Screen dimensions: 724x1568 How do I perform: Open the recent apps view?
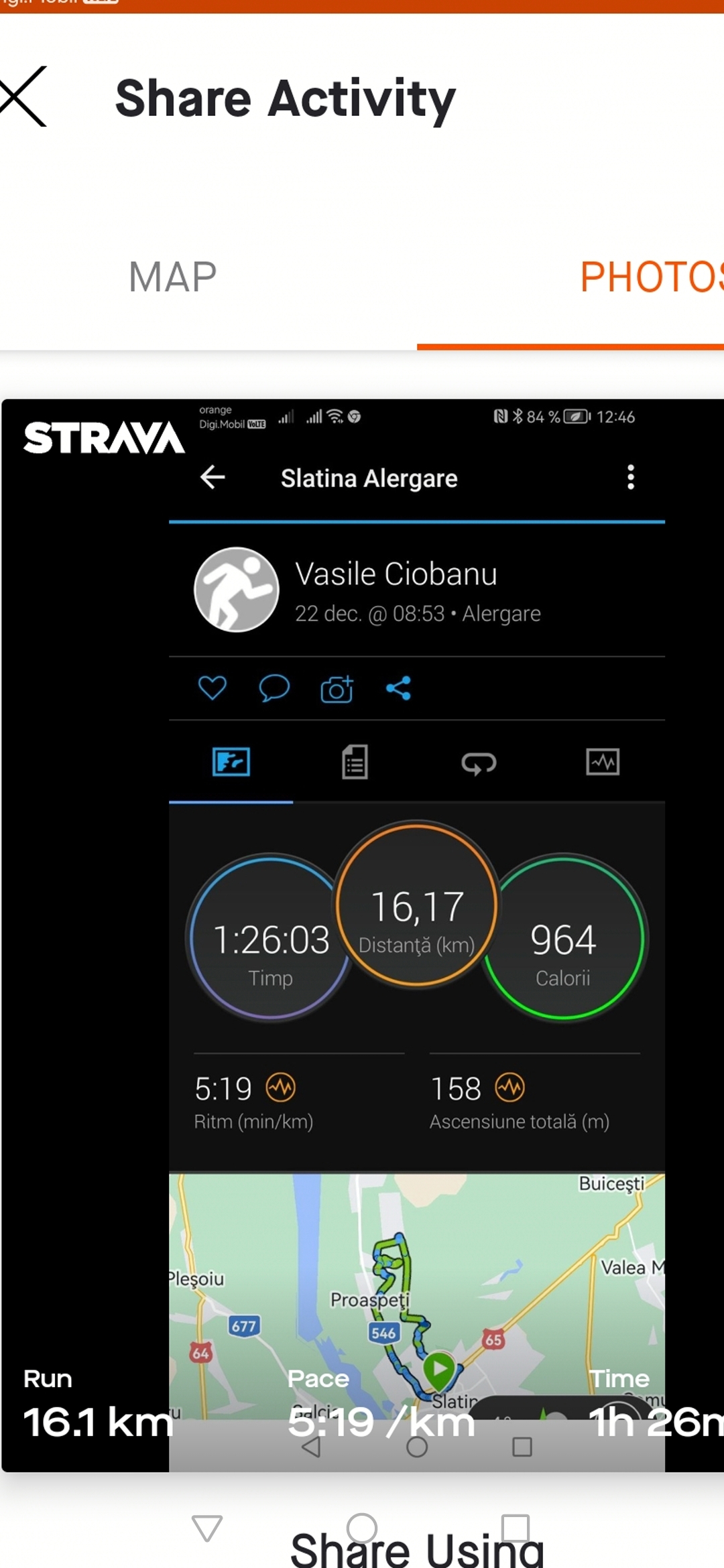pyautogui.click(x=516, y=1528)
